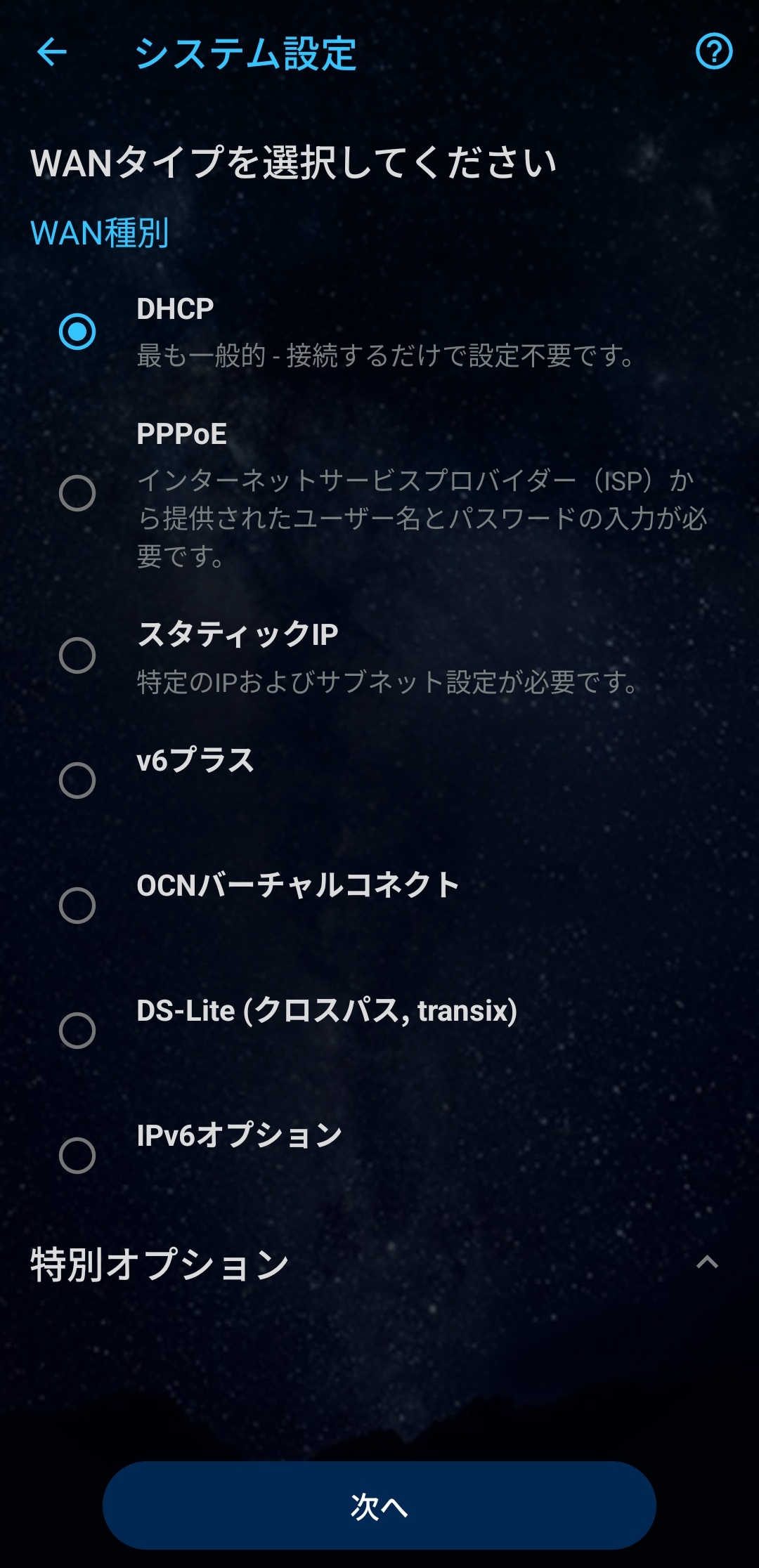759x1568 pixels.
Task: Select スタティックIP option
Action: pyautogui.click(x=77, y=655)
